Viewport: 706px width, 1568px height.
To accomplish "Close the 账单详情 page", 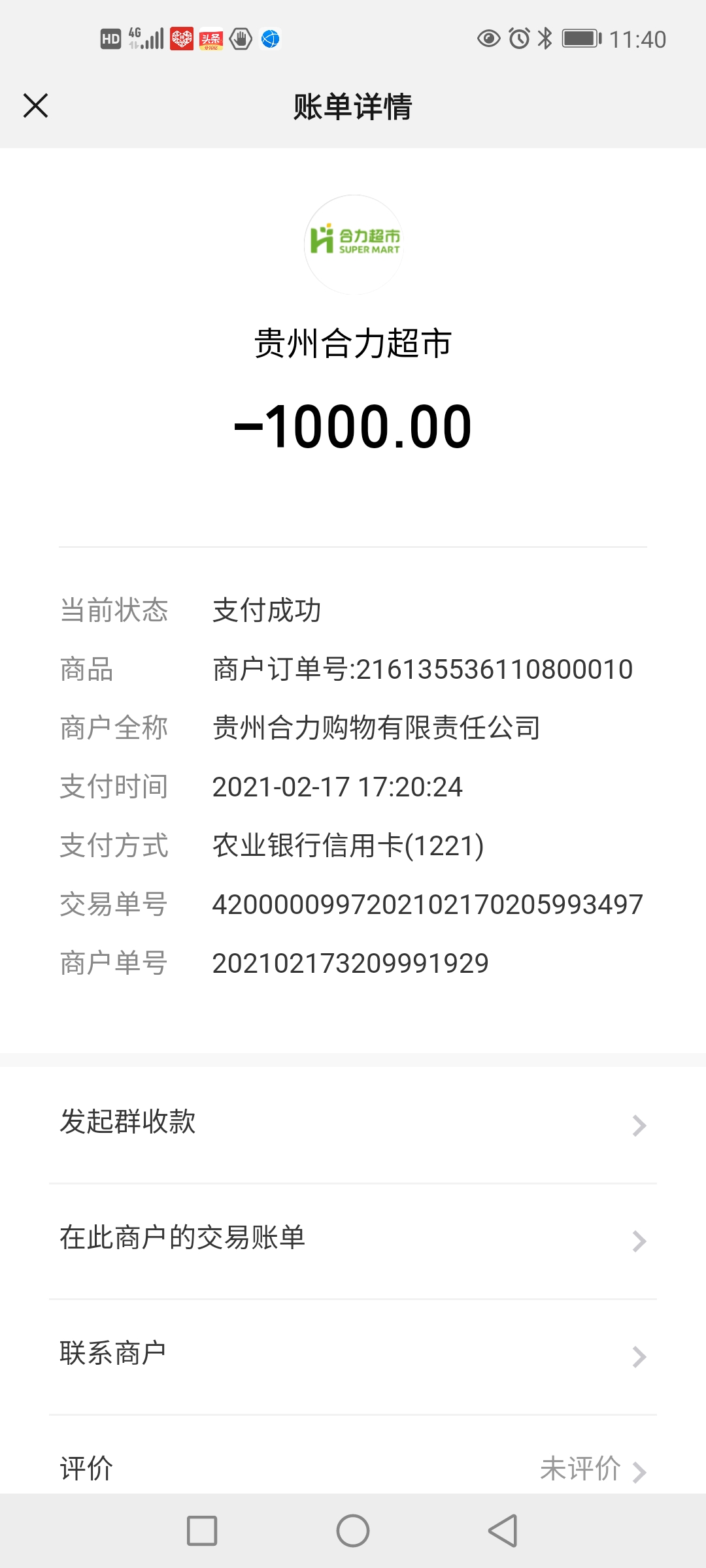I will point(36,105).
